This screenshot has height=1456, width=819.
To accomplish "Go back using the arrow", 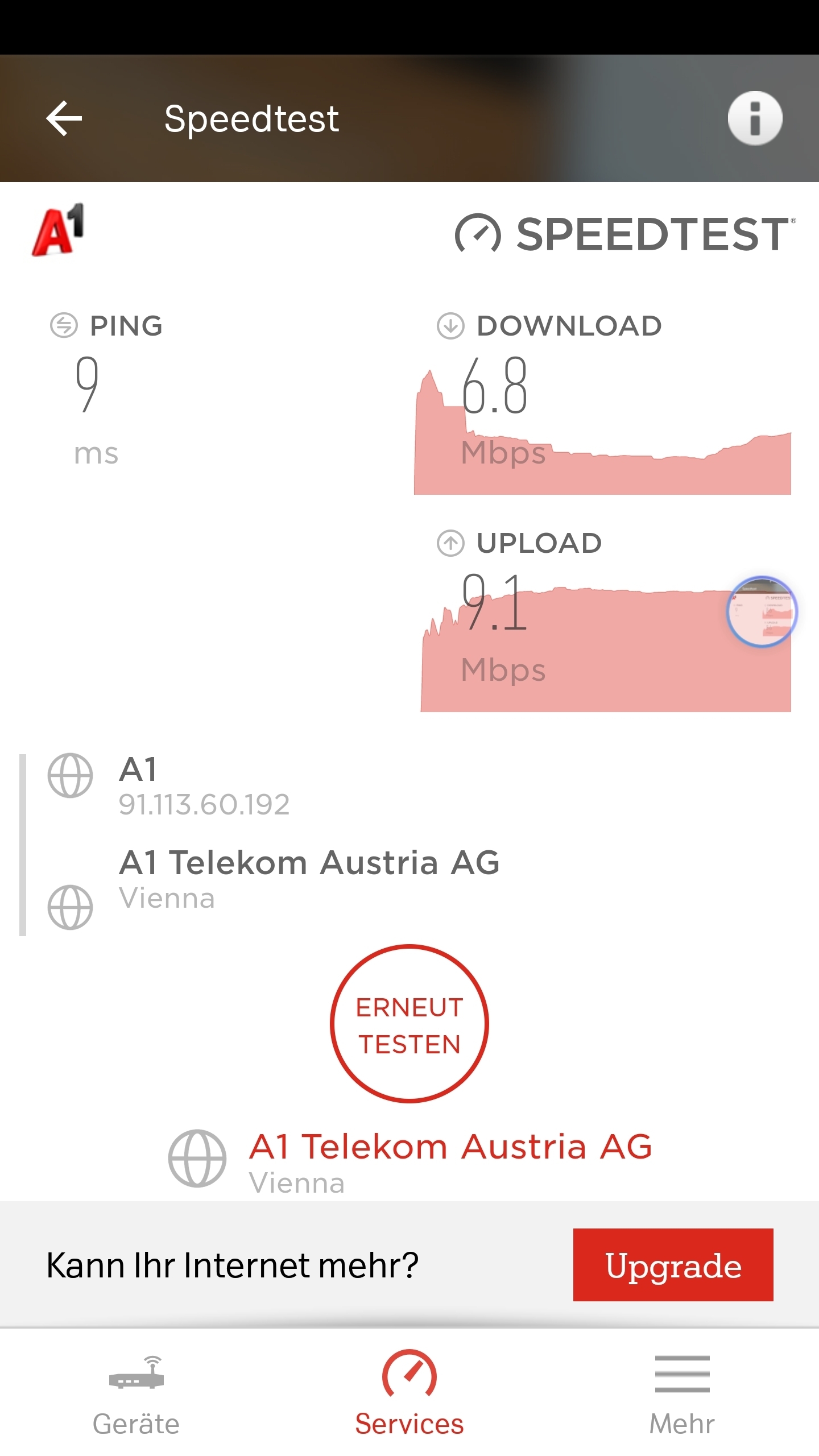I will click(64, 118).
